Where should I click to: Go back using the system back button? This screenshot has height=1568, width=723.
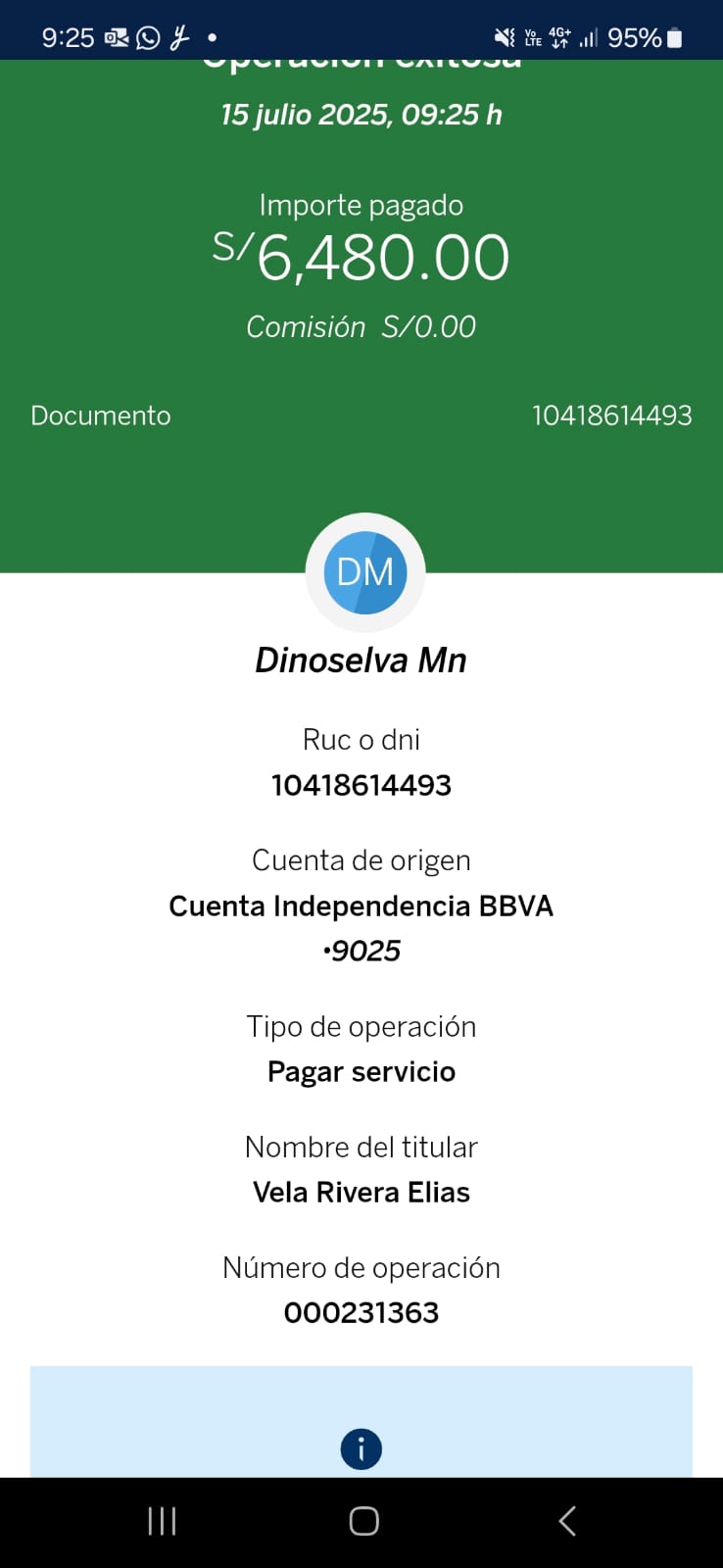[567, 1521]
